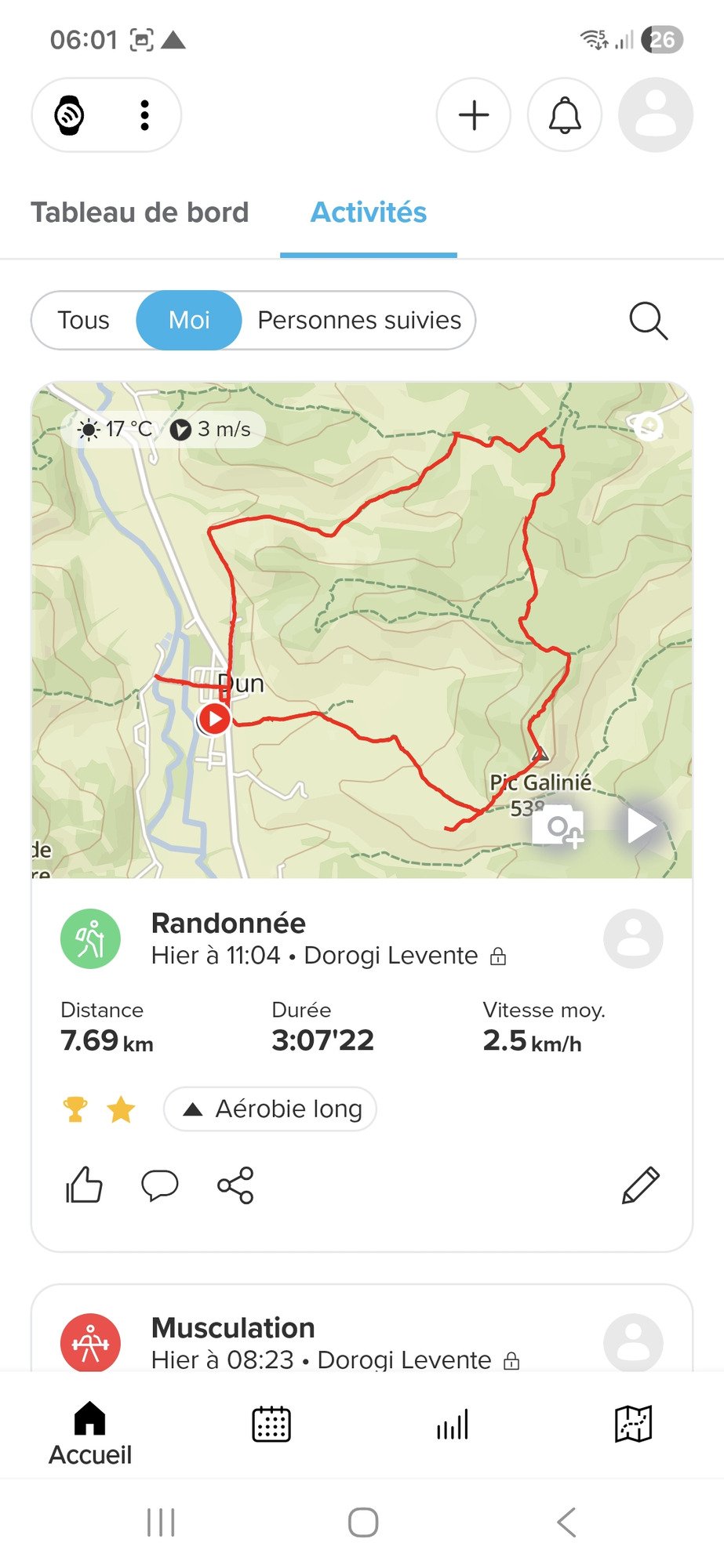The width and height of the screenshot is (724, 1568).
Task: Switch to the Tableau de bord tab
Action: click(x=140, y=212)
